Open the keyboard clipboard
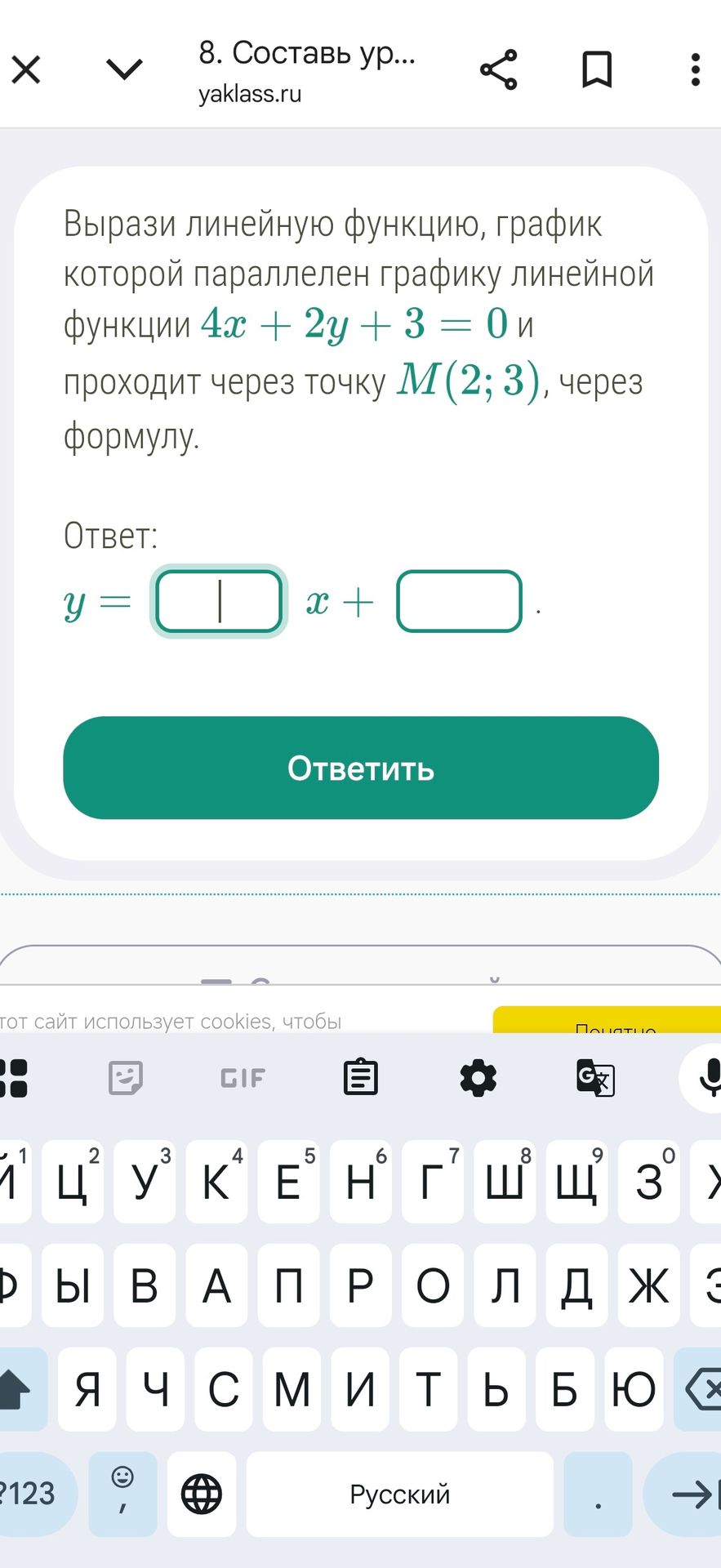Image resolution: width=721 pixels, height=1568 pixels. pyautogui.click(x=360, y=1078)
